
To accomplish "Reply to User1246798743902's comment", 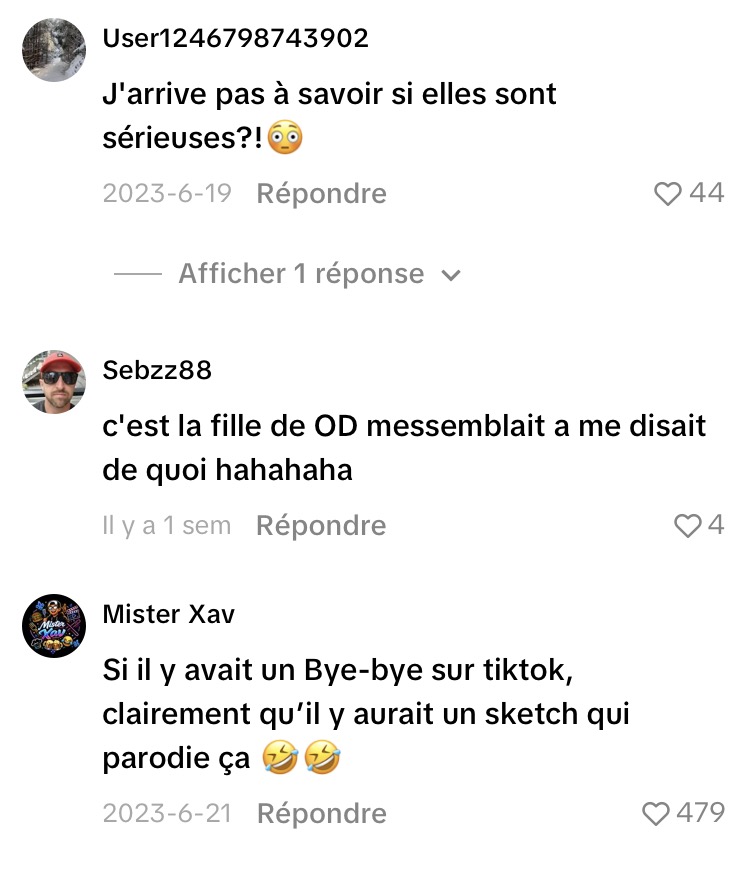I will 322,194.
